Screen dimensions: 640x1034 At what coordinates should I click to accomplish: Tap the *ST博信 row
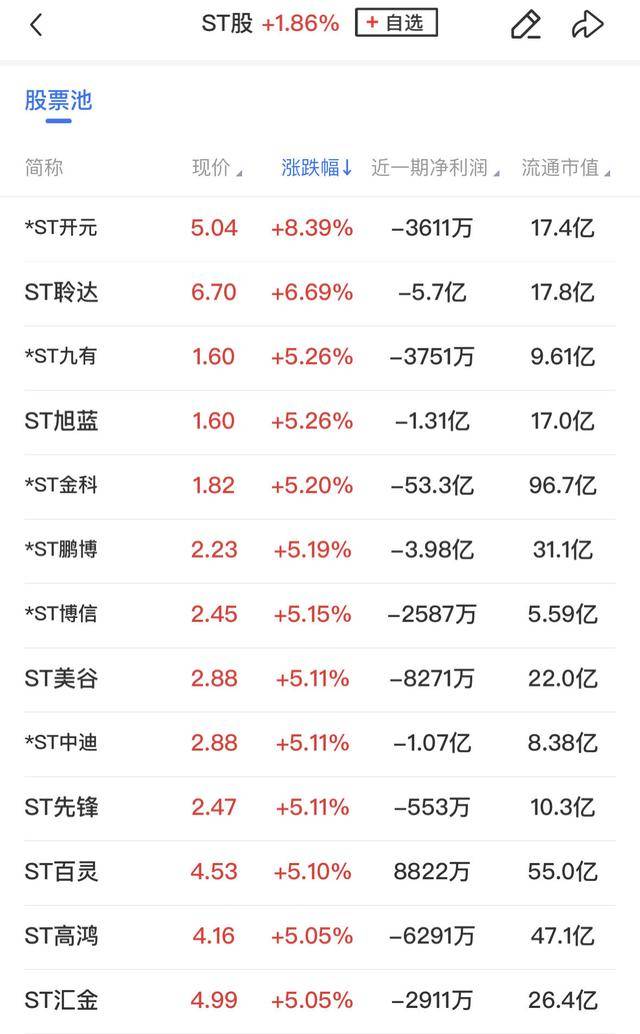pos(62,613)
